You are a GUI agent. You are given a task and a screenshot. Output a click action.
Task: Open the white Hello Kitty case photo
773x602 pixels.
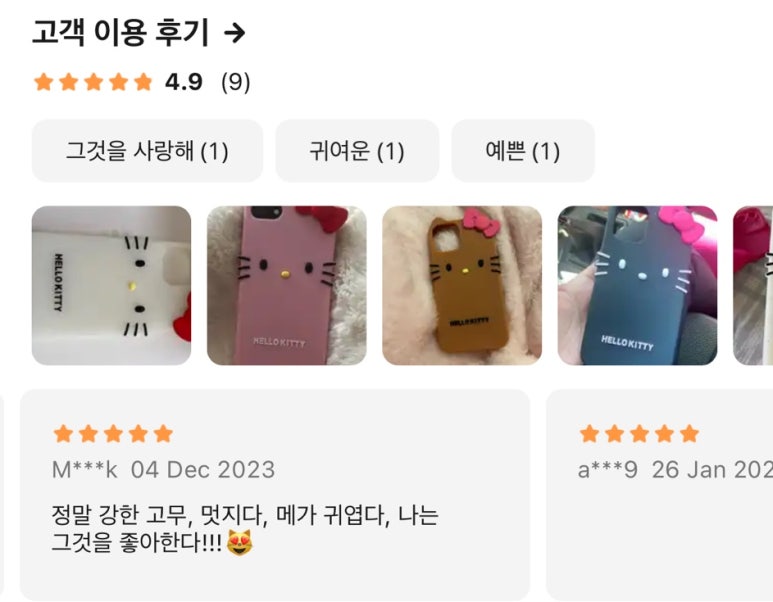[111, 285]
